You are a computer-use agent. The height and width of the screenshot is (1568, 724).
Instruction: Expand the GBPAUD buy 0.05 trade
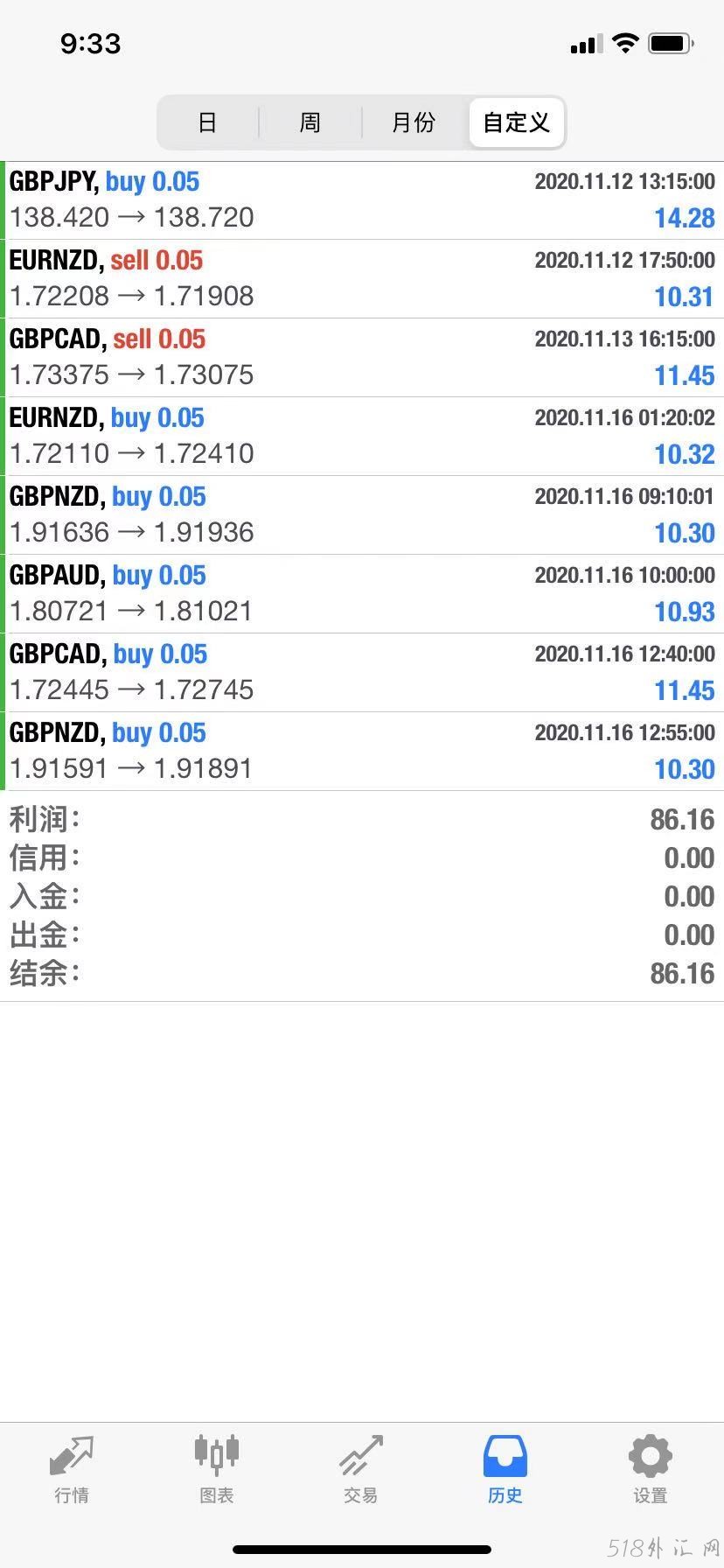point(362,594)
